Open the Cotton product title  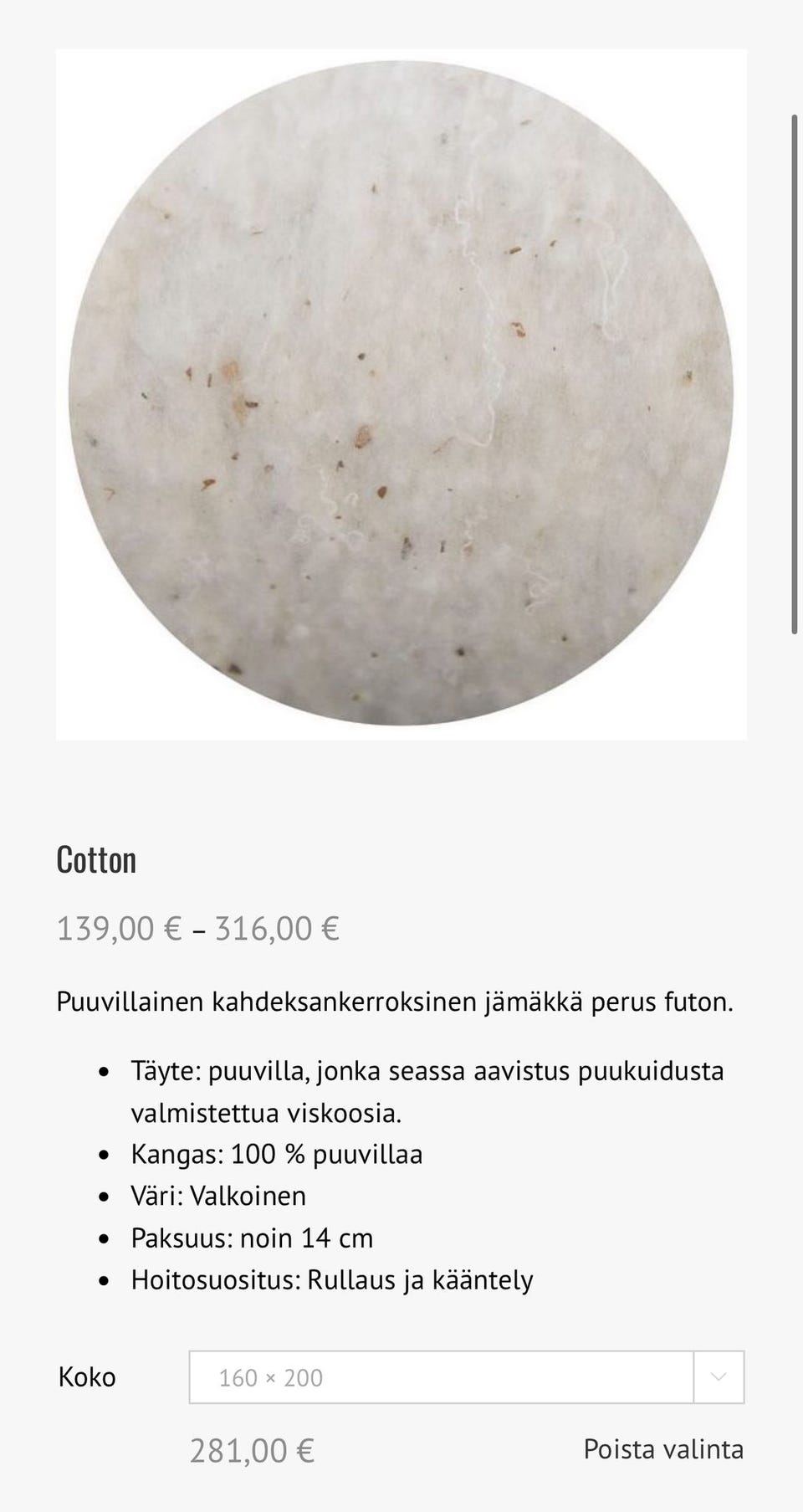96,859
